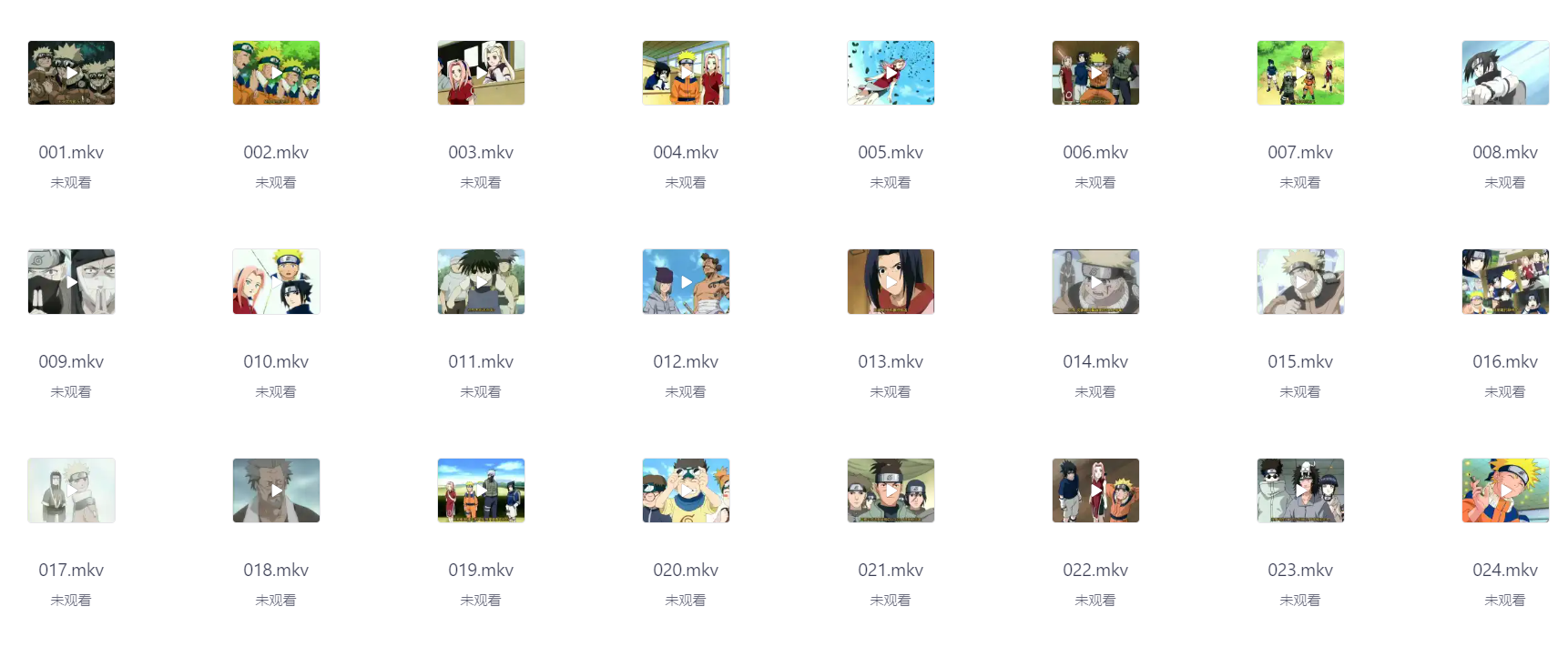
Task: Play the 002.mkv video
Action: pos(276,73)
